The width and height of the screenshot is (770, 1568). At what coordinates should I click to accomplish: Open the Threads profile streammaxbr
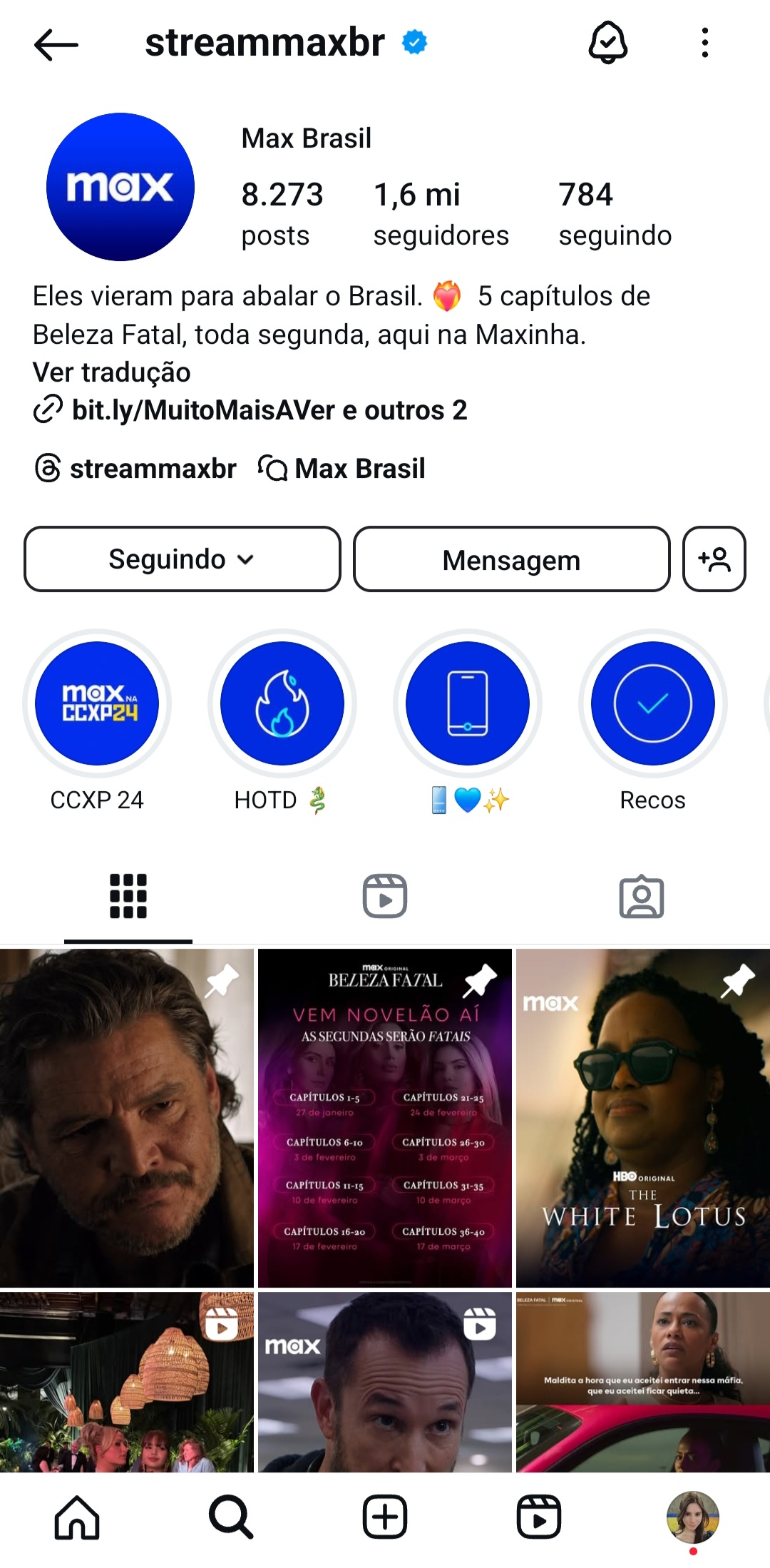coord(137,469)
